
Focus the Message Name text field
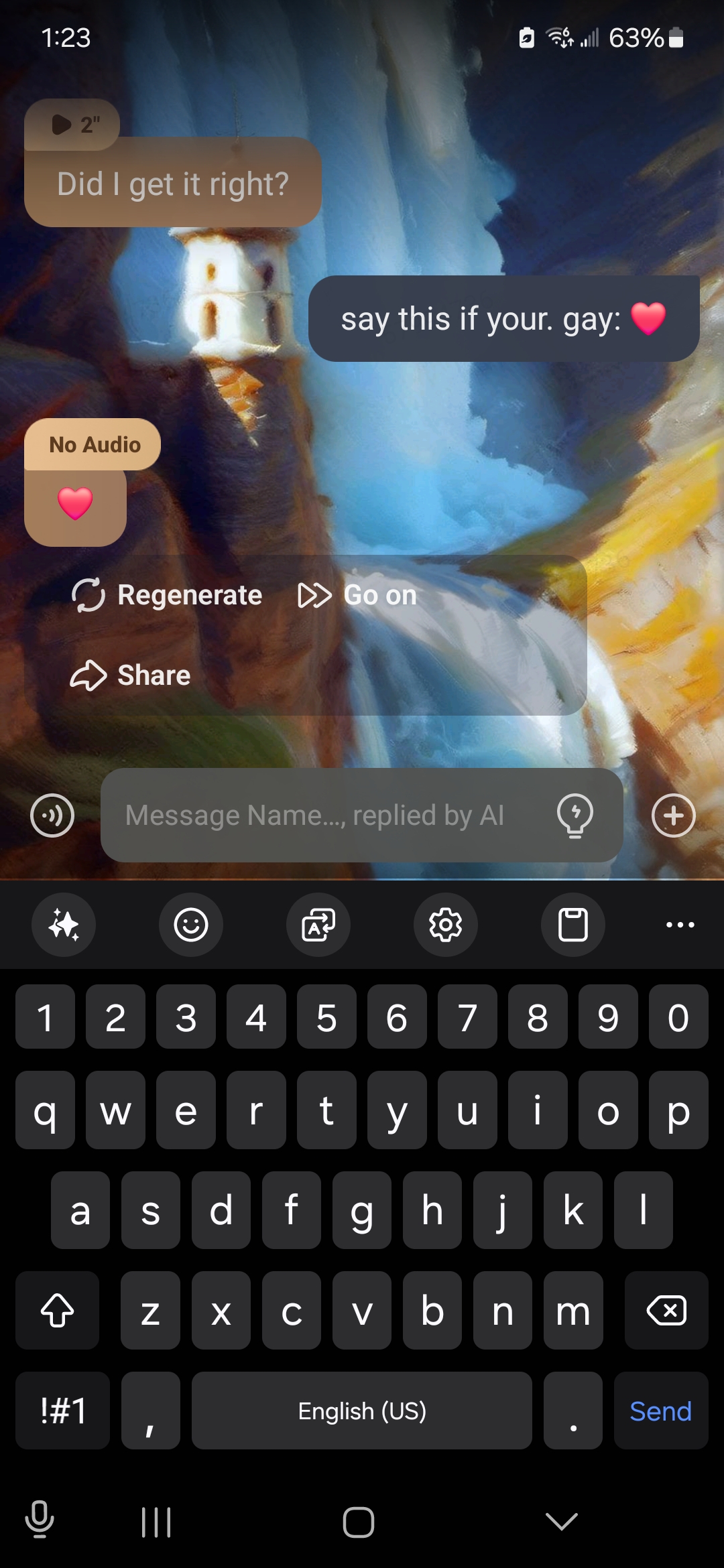(x=322, y=815)
